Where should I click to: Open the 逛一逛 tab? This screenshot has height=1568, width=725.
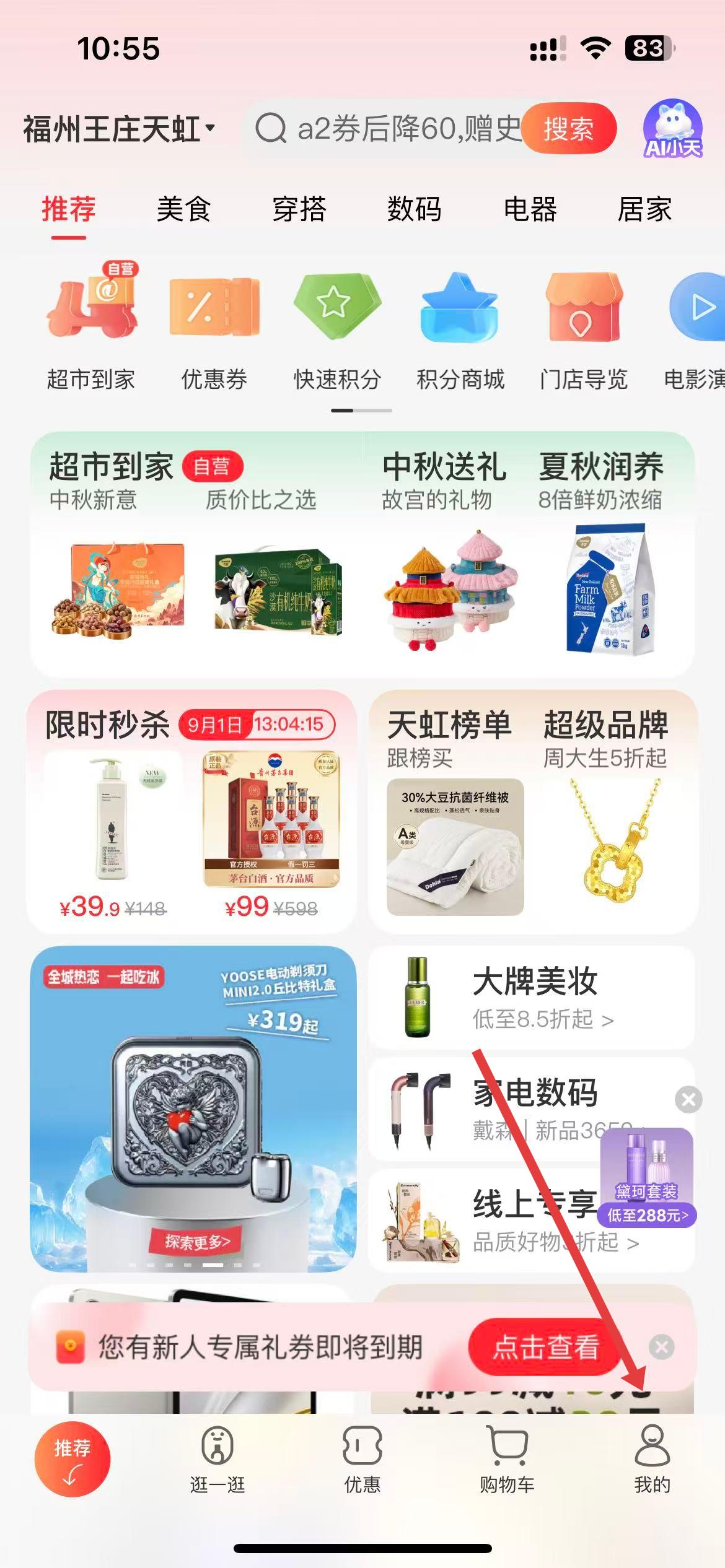tap(217, 1459)
